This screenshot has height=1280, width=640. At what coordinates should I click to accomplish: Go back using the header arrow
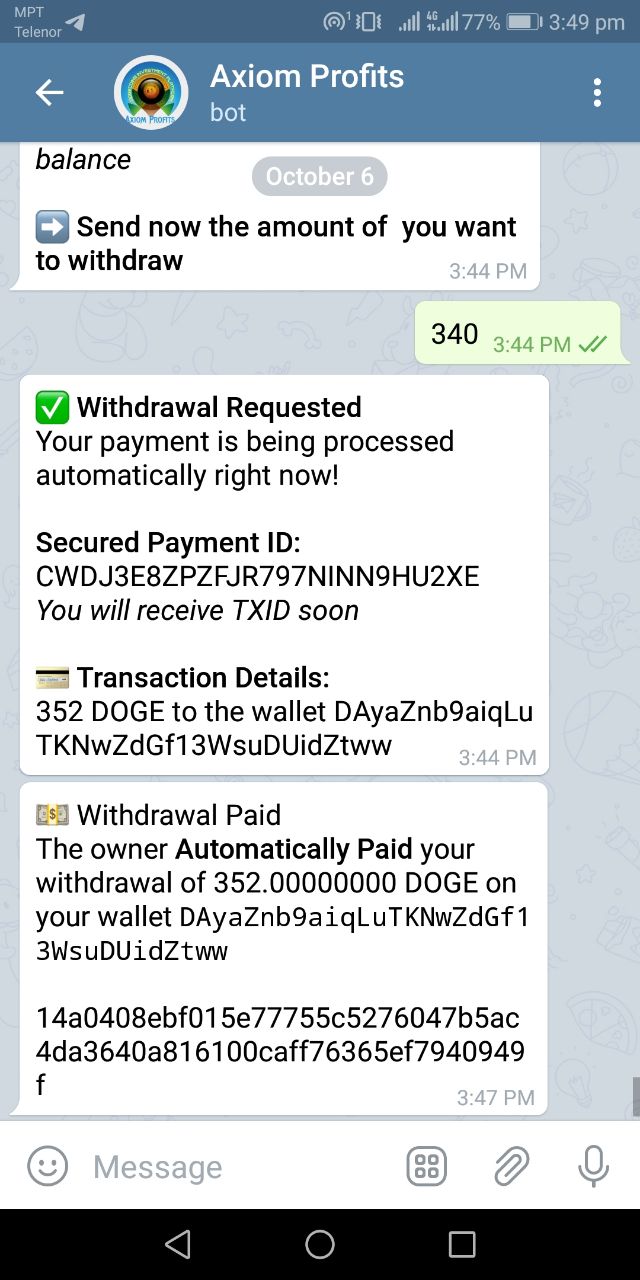click(x=49, y=93)
